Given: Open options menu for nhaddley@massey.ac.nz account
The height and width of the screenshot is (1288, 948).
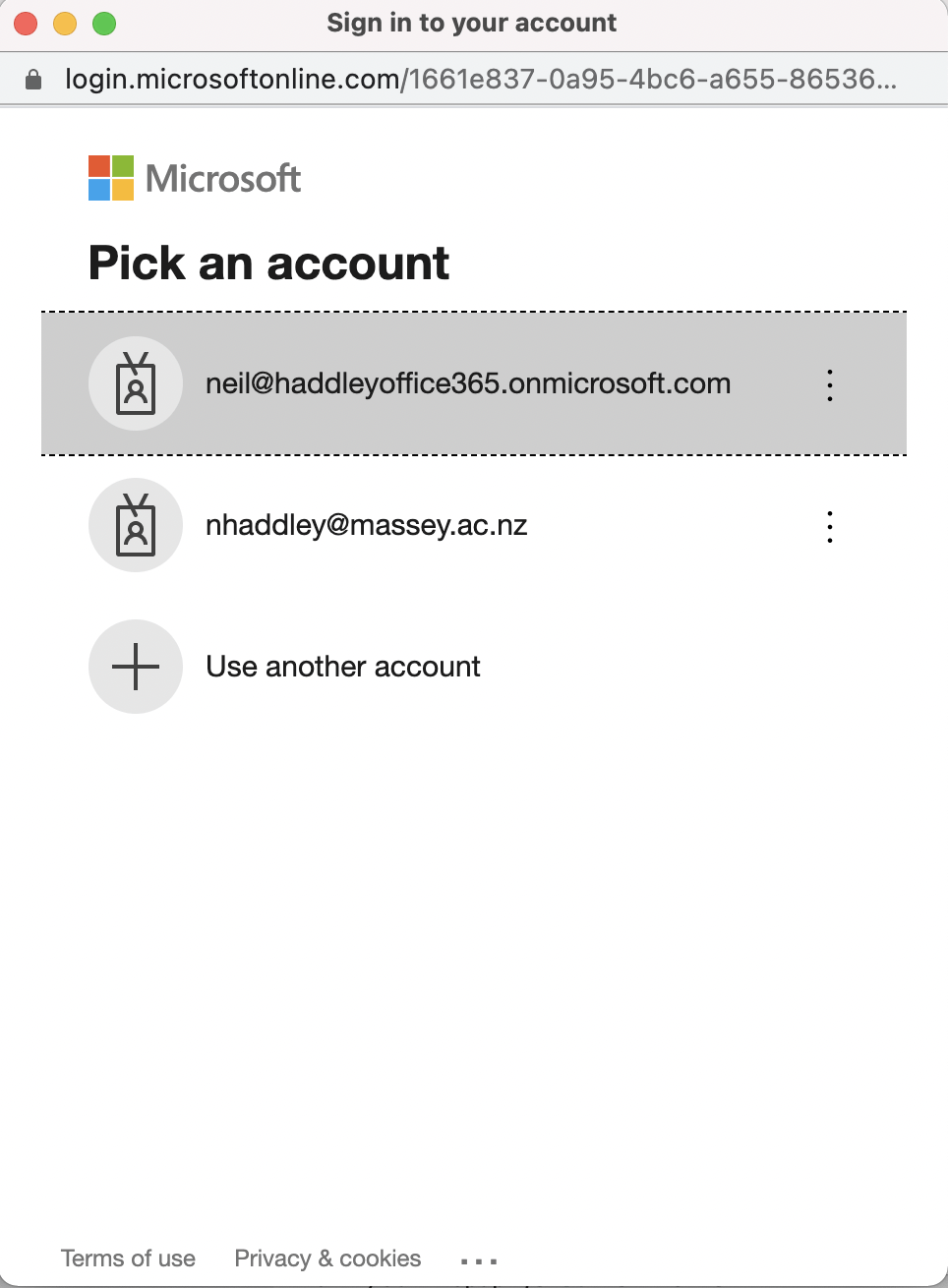Looking at the screenshot, I should click(830, 526).
